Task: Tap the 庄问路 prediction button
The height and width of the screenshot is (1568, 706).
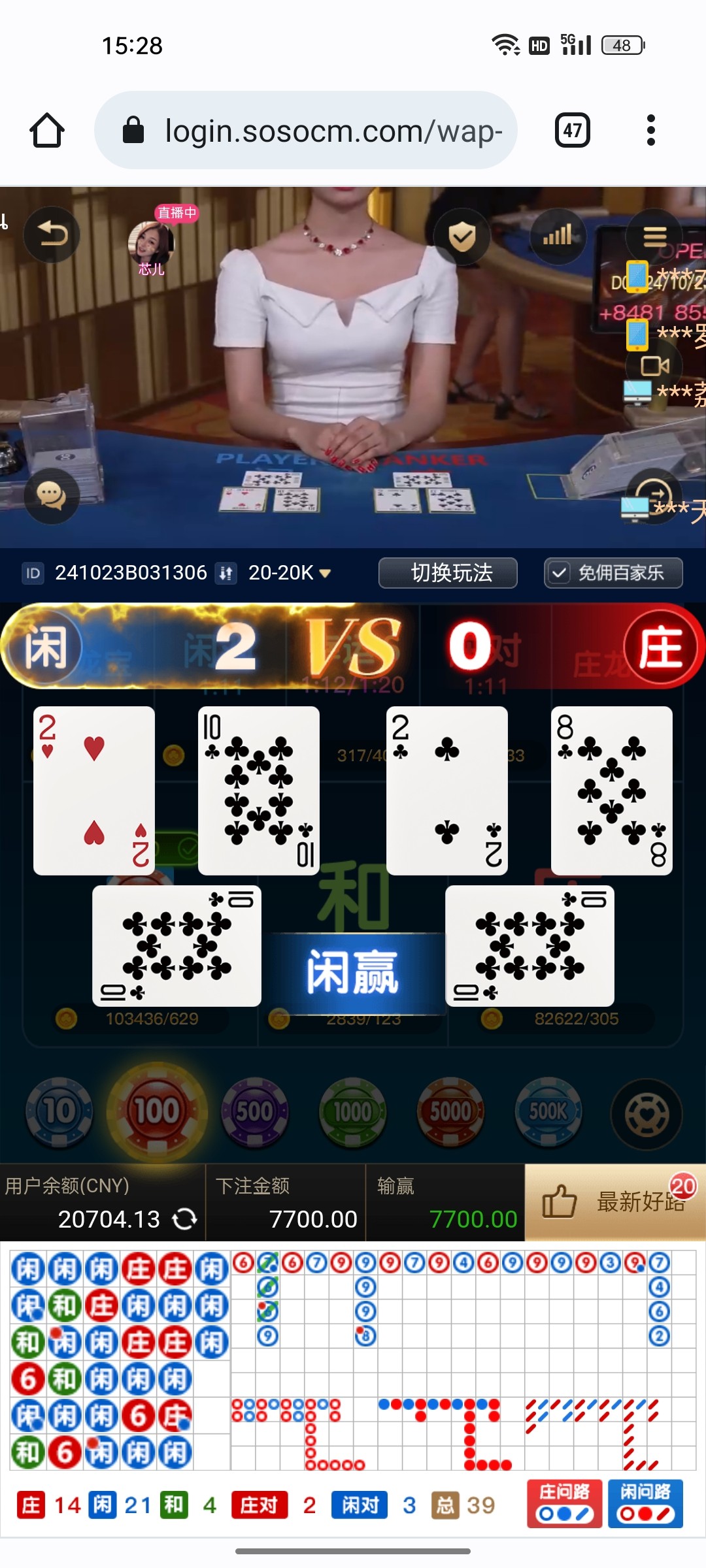Action: click(565, 1503)
